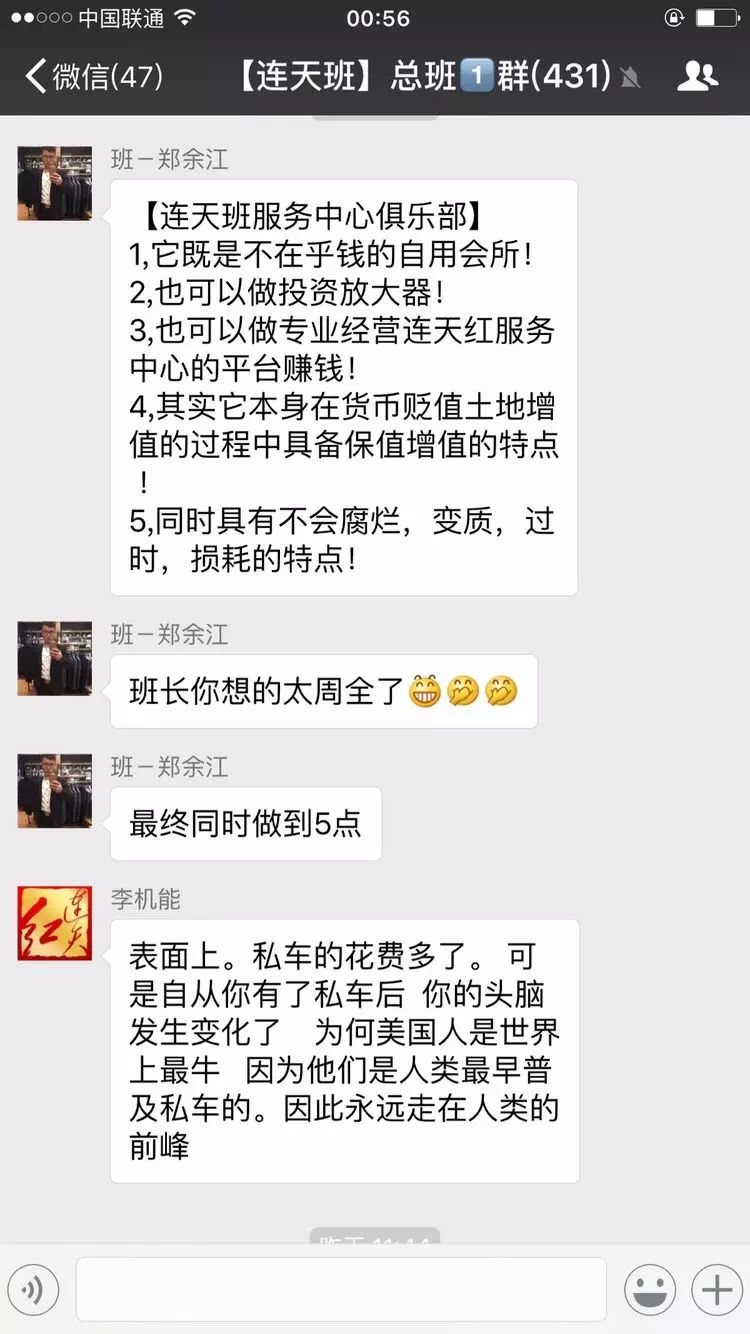Screen dimensions: 750x1334
Task: Tap the message text input field
Action: [x=341, y=1290]
